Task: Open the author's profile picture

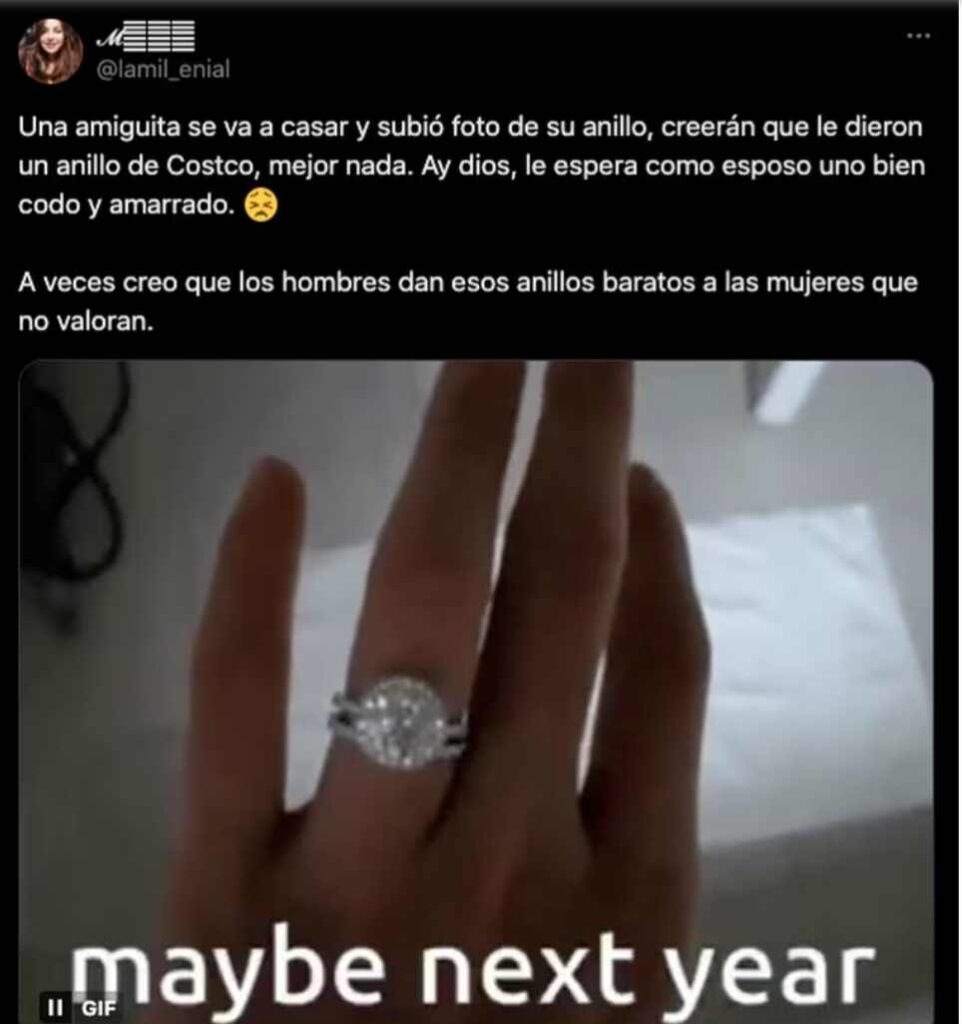Action: tap(50, 51)
